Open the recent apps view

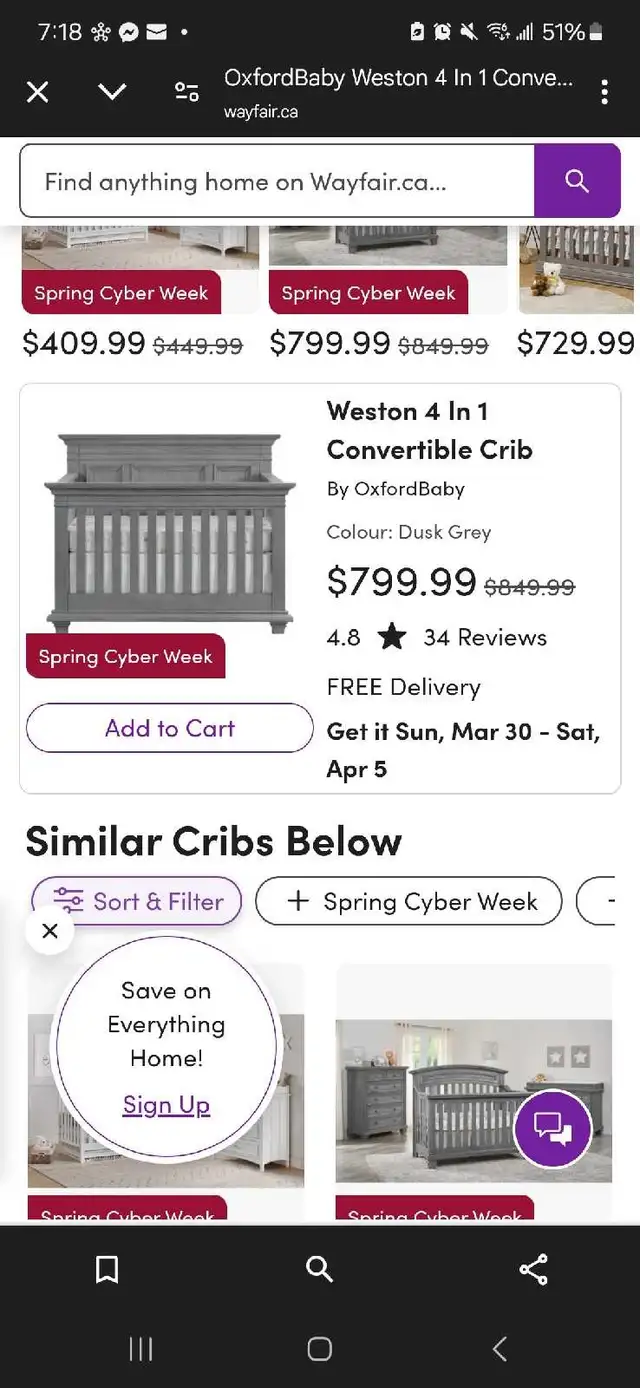point(140,1349)
